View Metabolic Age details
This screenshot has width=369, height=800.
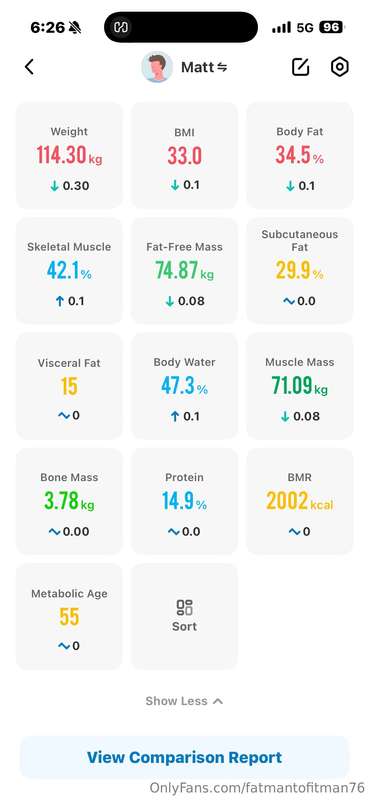tap(69, 616)
